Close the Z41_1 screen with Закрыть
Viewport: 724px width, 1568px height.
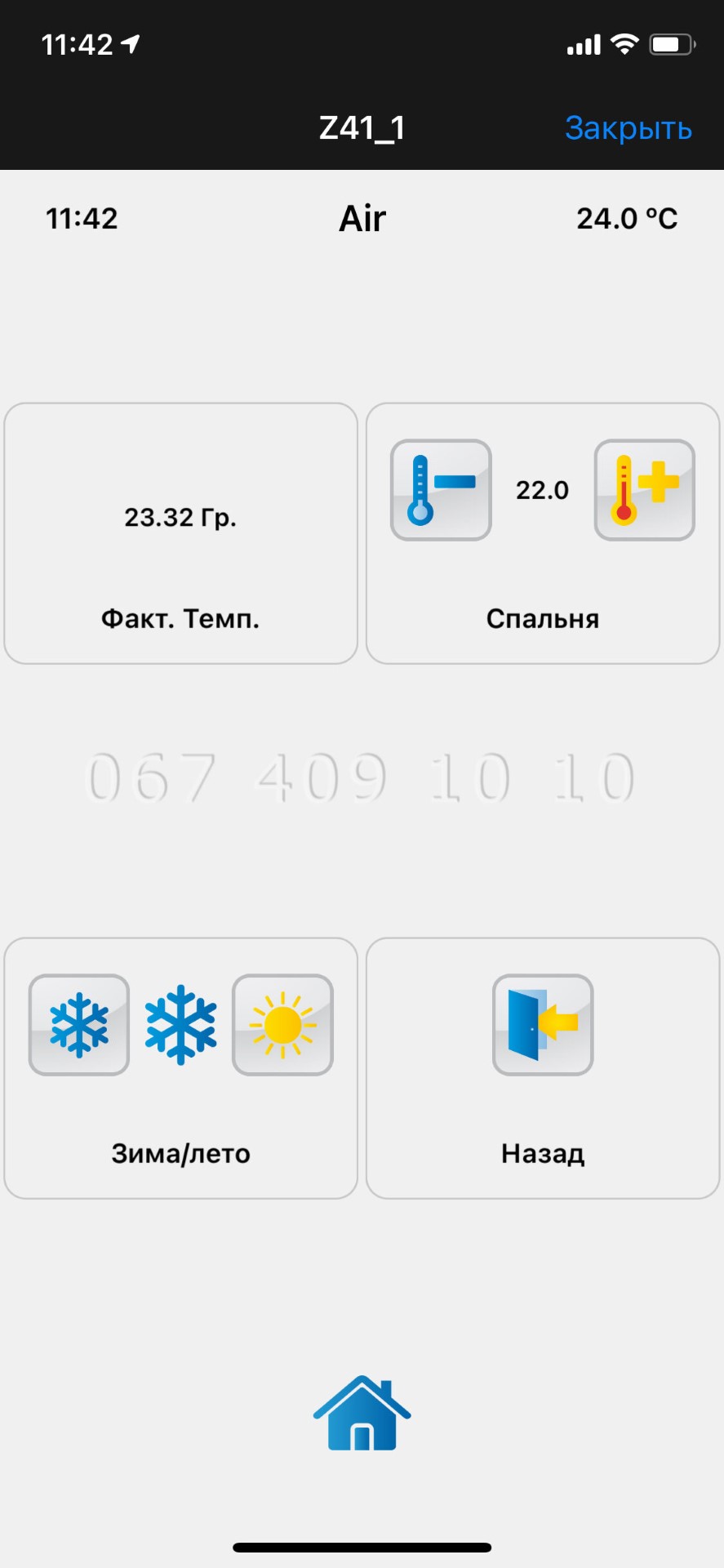[629, 128]
